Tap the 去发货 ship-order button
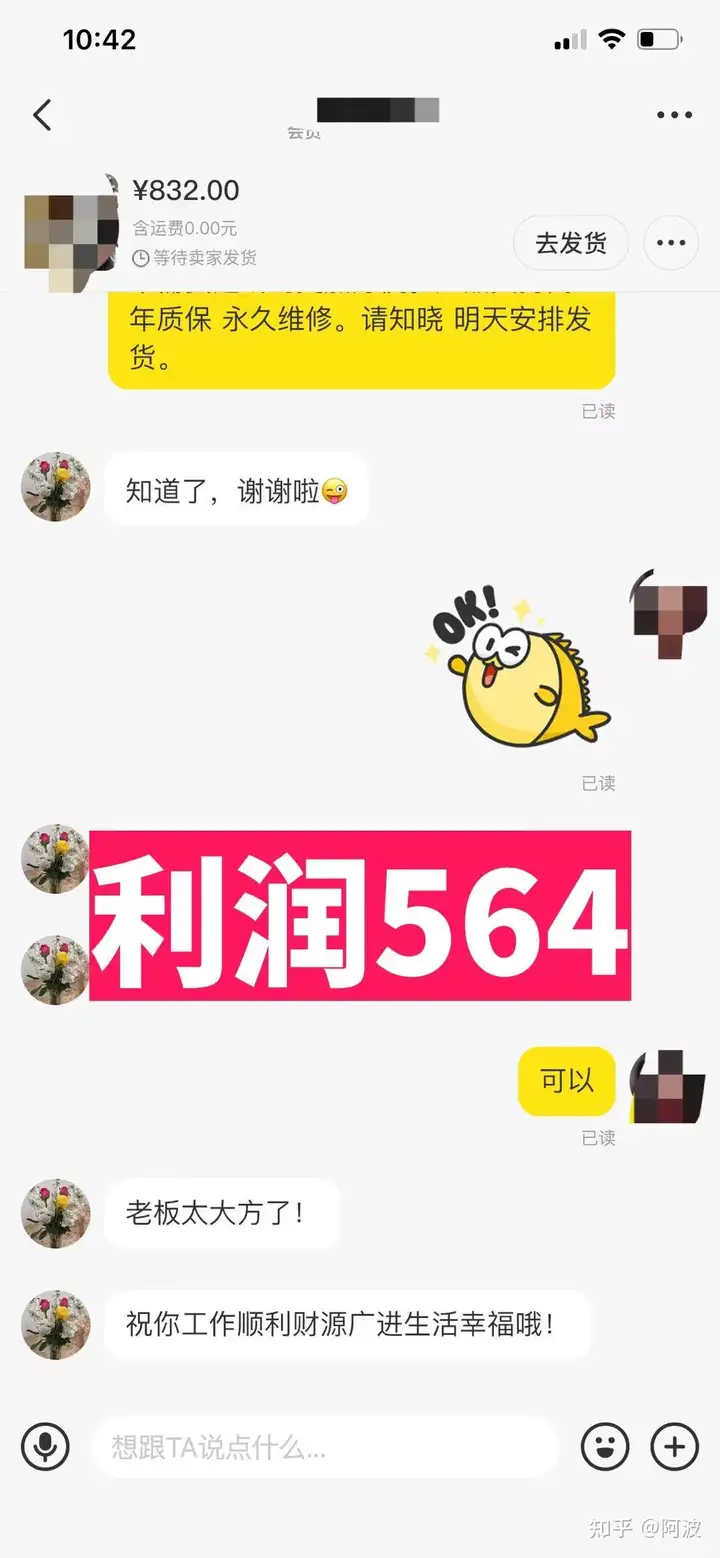This screenshot has height=1558, width=720. [x=571, y=243]
